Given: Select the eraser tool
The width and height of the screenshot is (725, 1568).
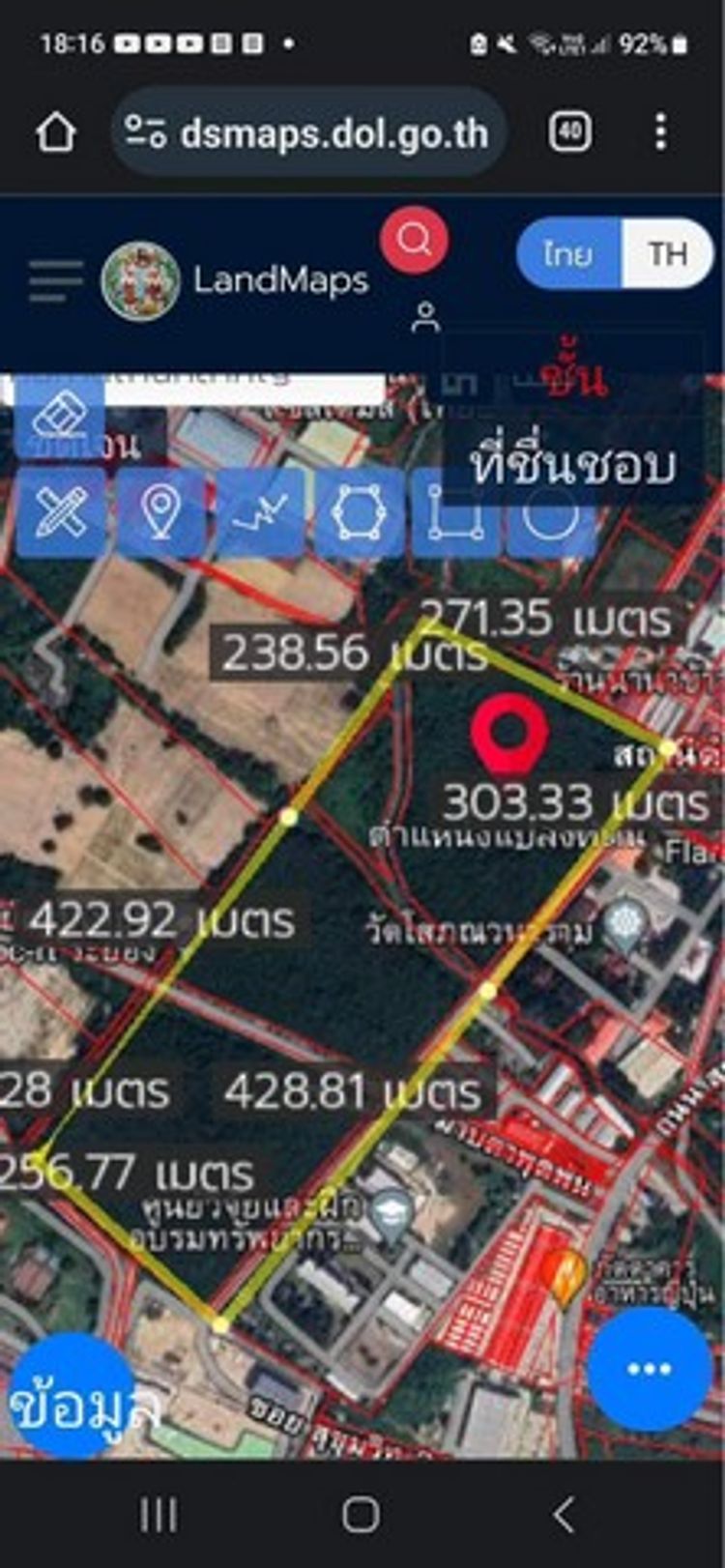Looking at the screenshot, I should pyautogui.click(x=60, y=417).
